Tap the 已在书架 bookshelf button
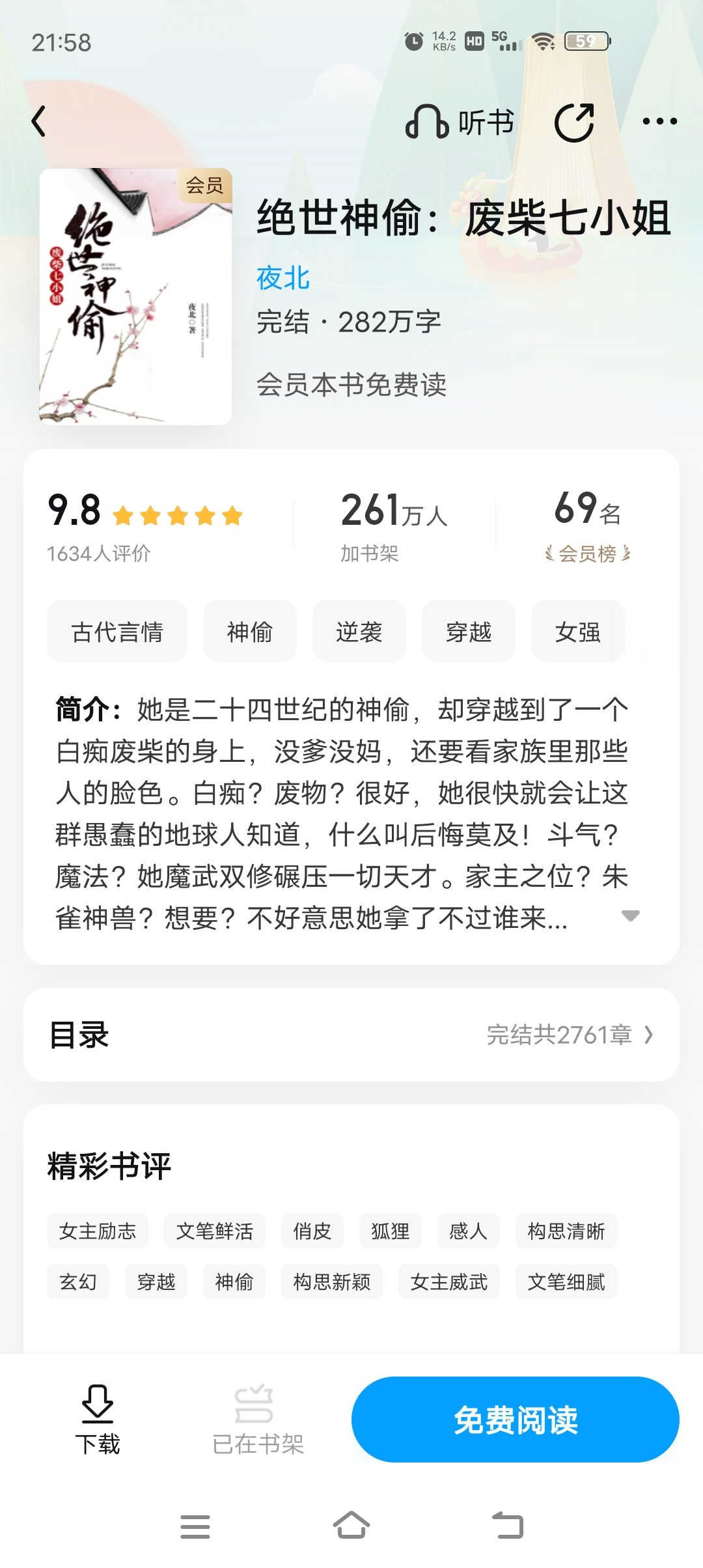 (x=258, y=1420)
